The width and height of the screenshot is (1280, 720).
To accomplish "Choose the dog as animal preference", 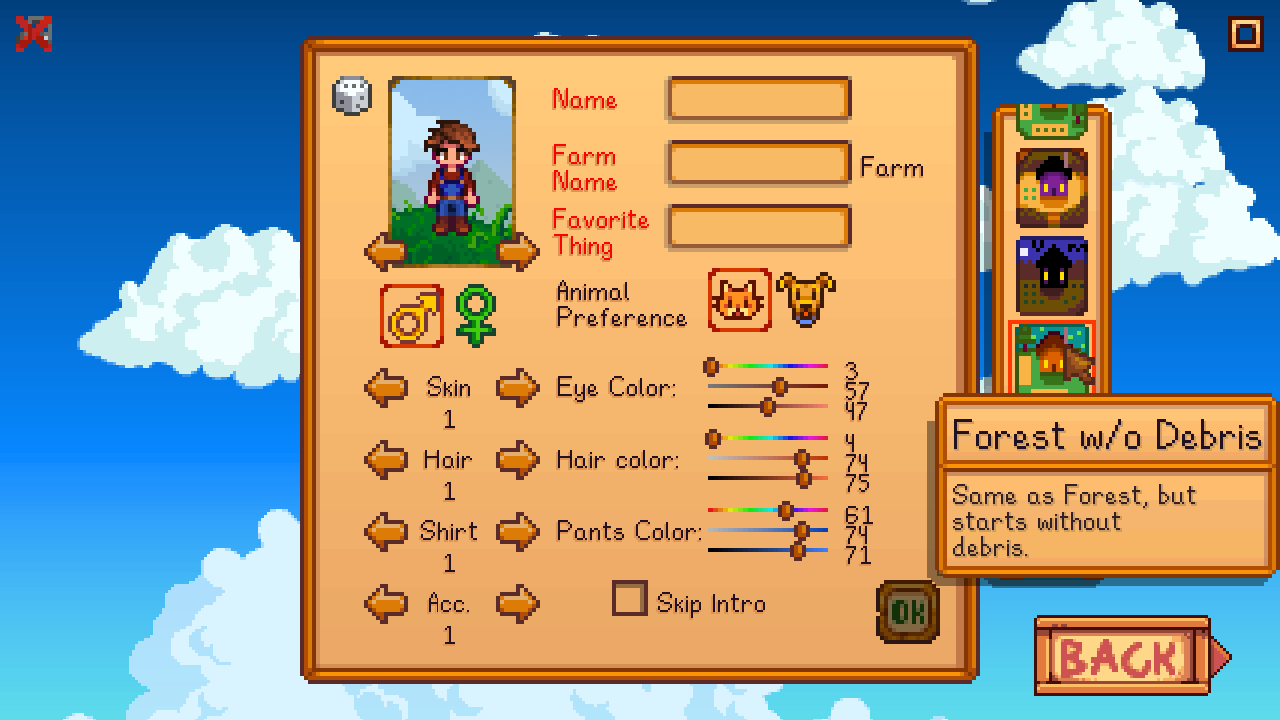I will pos(805,299).
